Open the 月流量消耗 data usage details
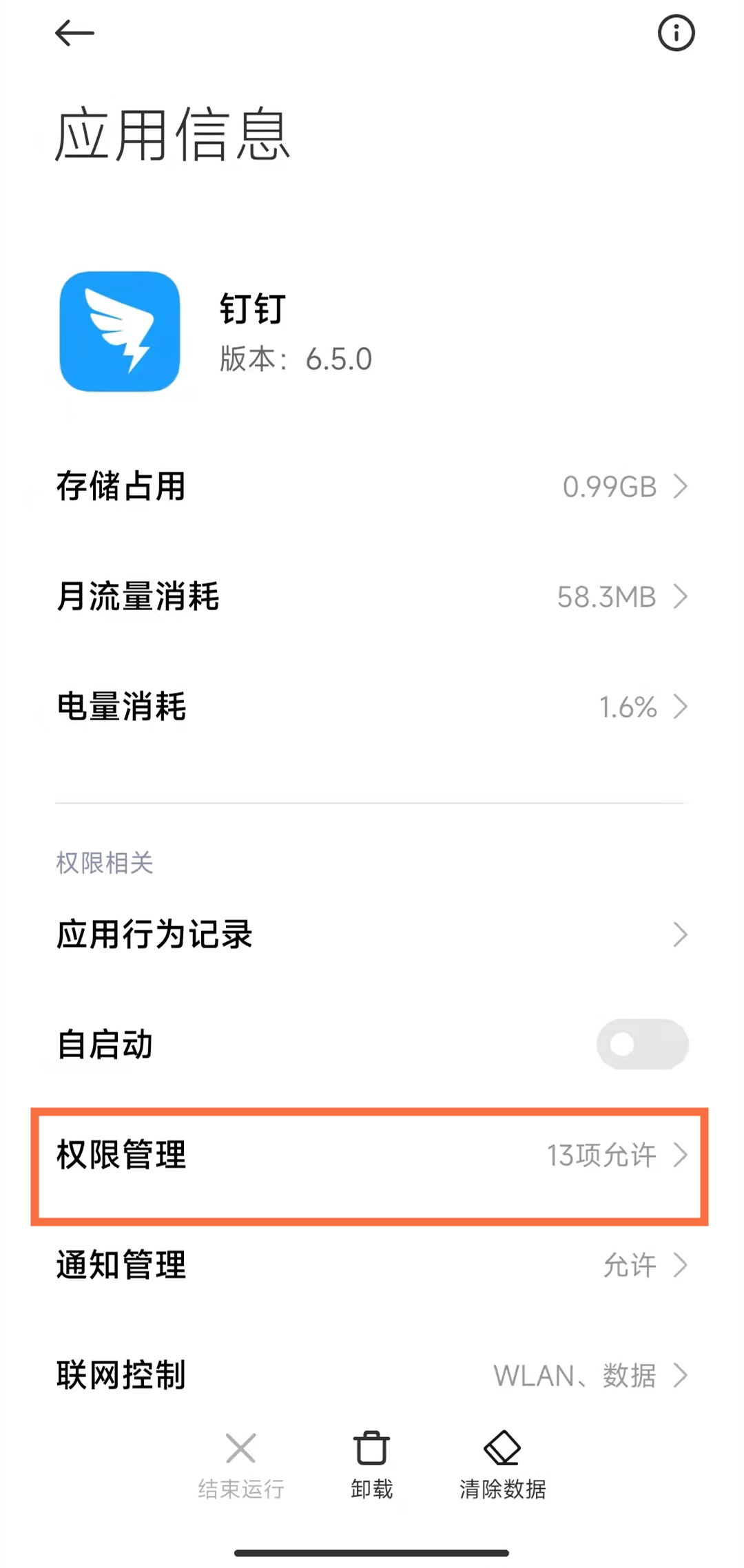 [x=372, y=597]
